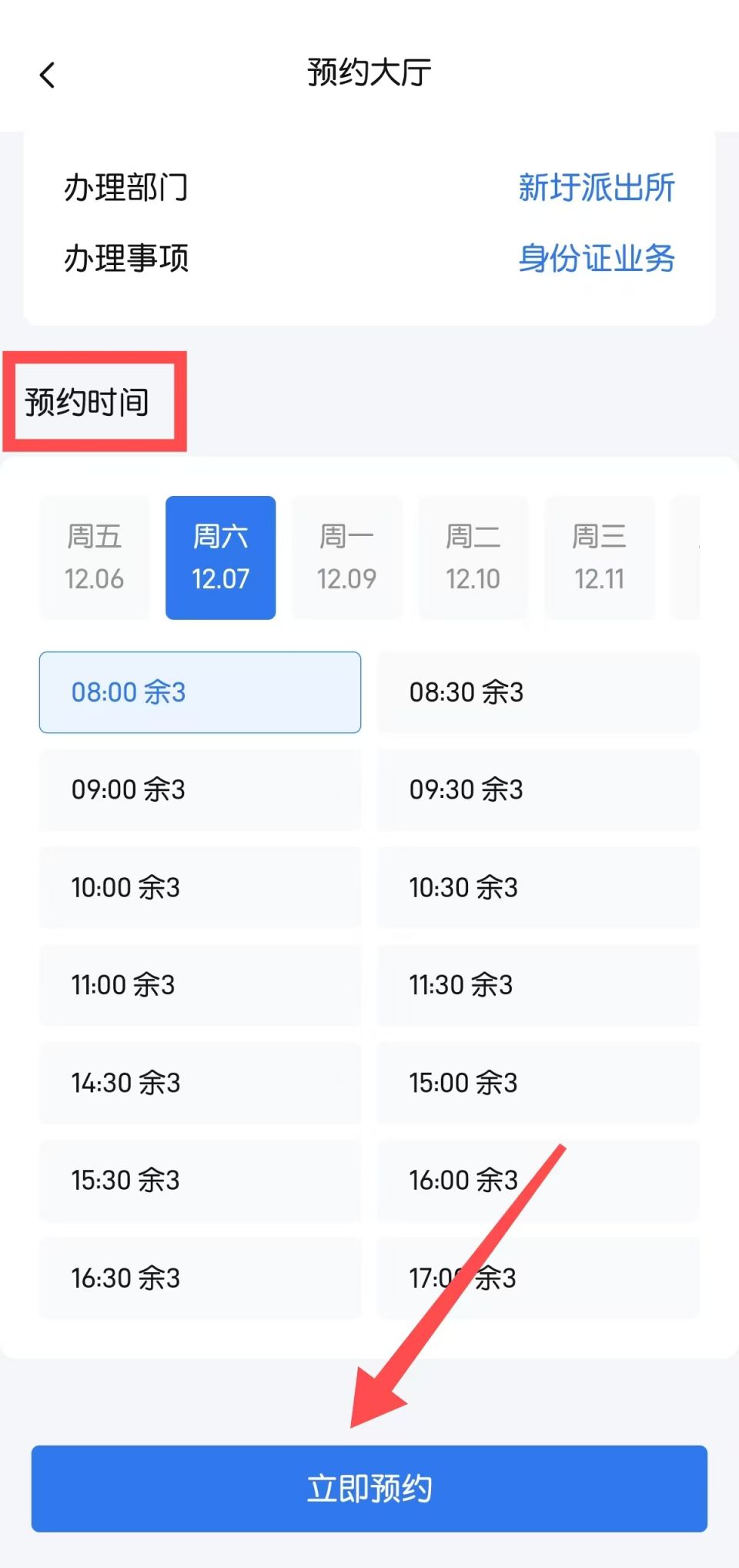Switch to date 周一 12.09
Viewport: 739px width, 1568px height.
click(346, 558)
